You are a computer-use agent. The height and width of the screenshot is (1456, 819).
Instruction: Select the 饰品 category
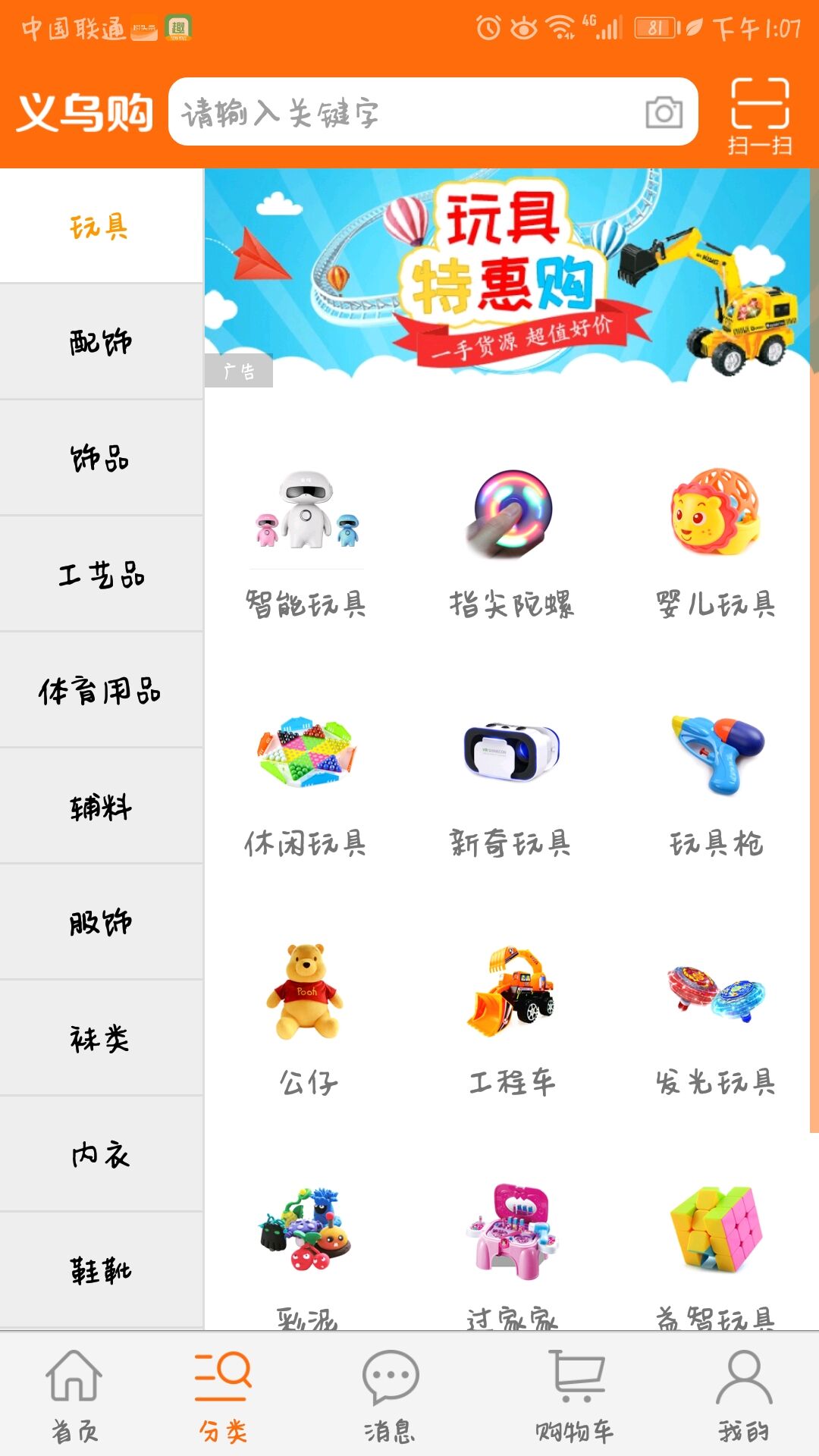101,458
